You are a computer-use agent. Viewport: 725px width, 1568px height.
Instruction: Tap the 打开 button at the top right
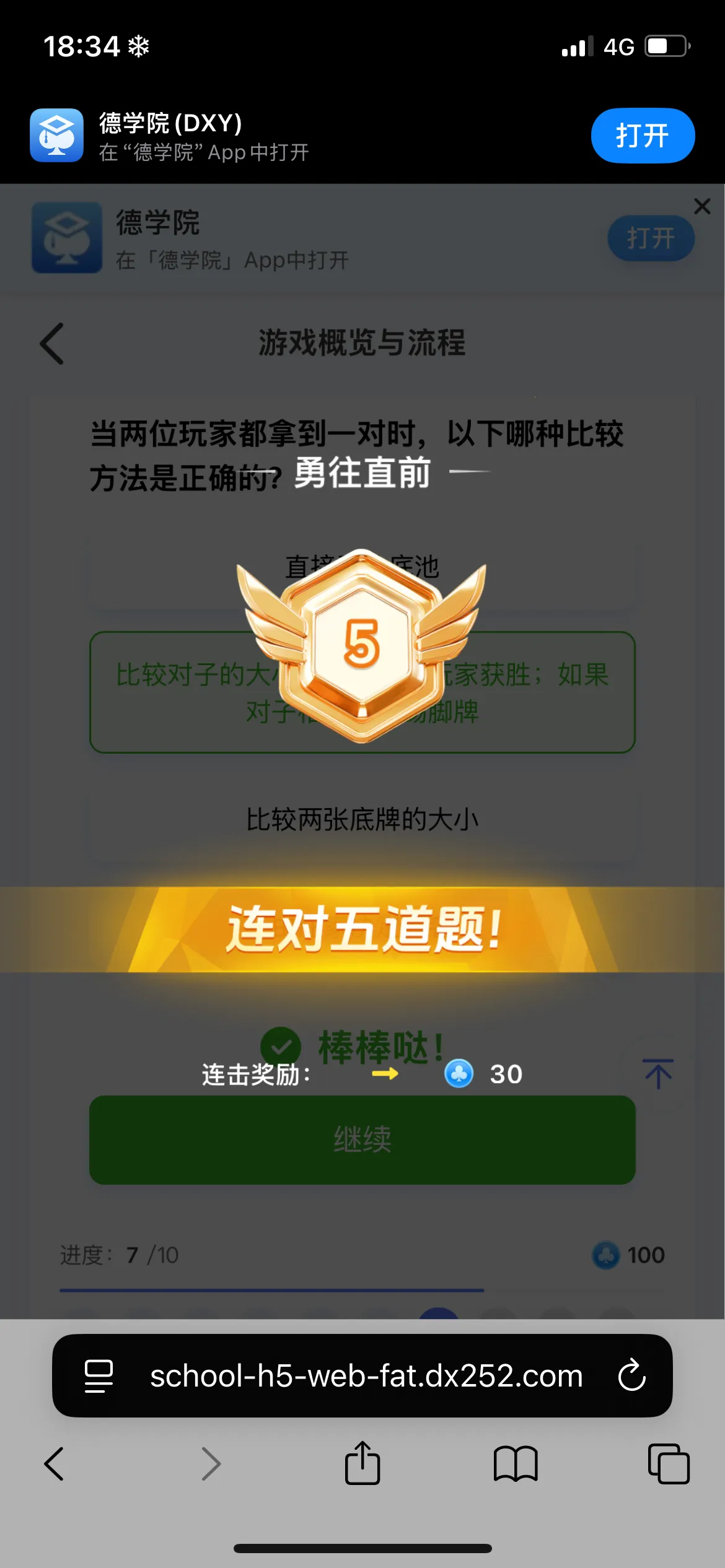[x=643, y=136]
